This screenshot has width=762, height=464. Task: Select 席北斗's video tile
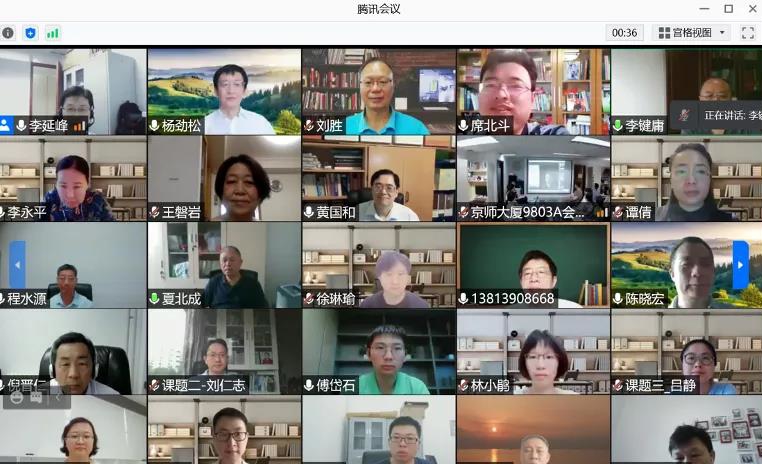(533, 90)
